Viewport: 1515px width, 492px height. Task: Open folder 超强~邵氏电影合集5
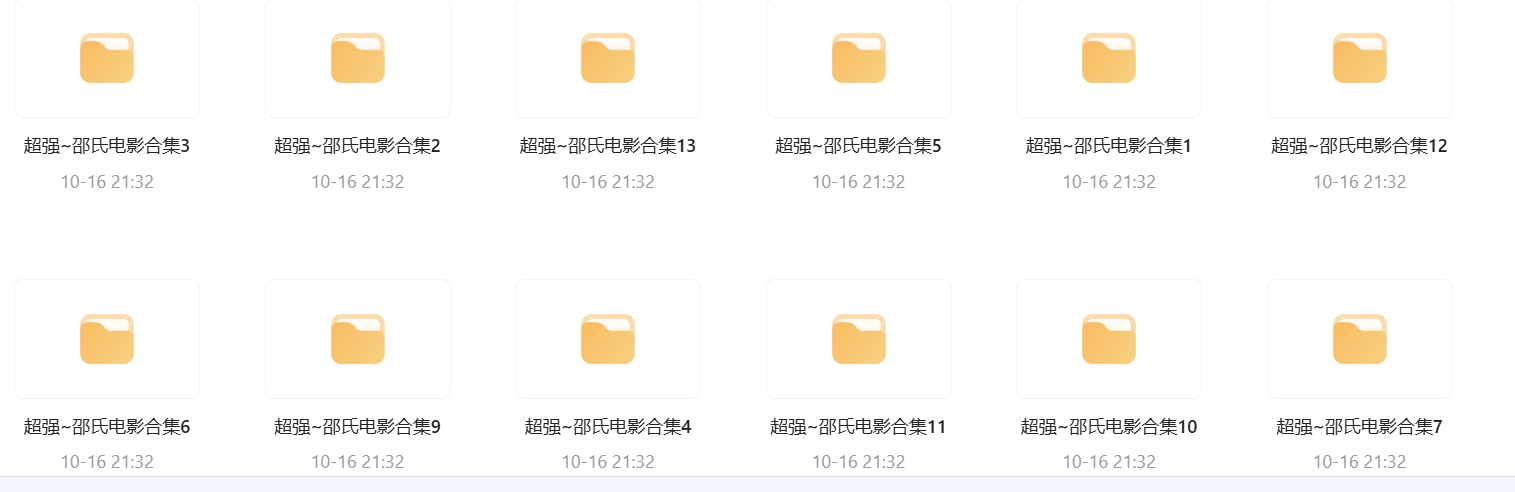(859, 58)
